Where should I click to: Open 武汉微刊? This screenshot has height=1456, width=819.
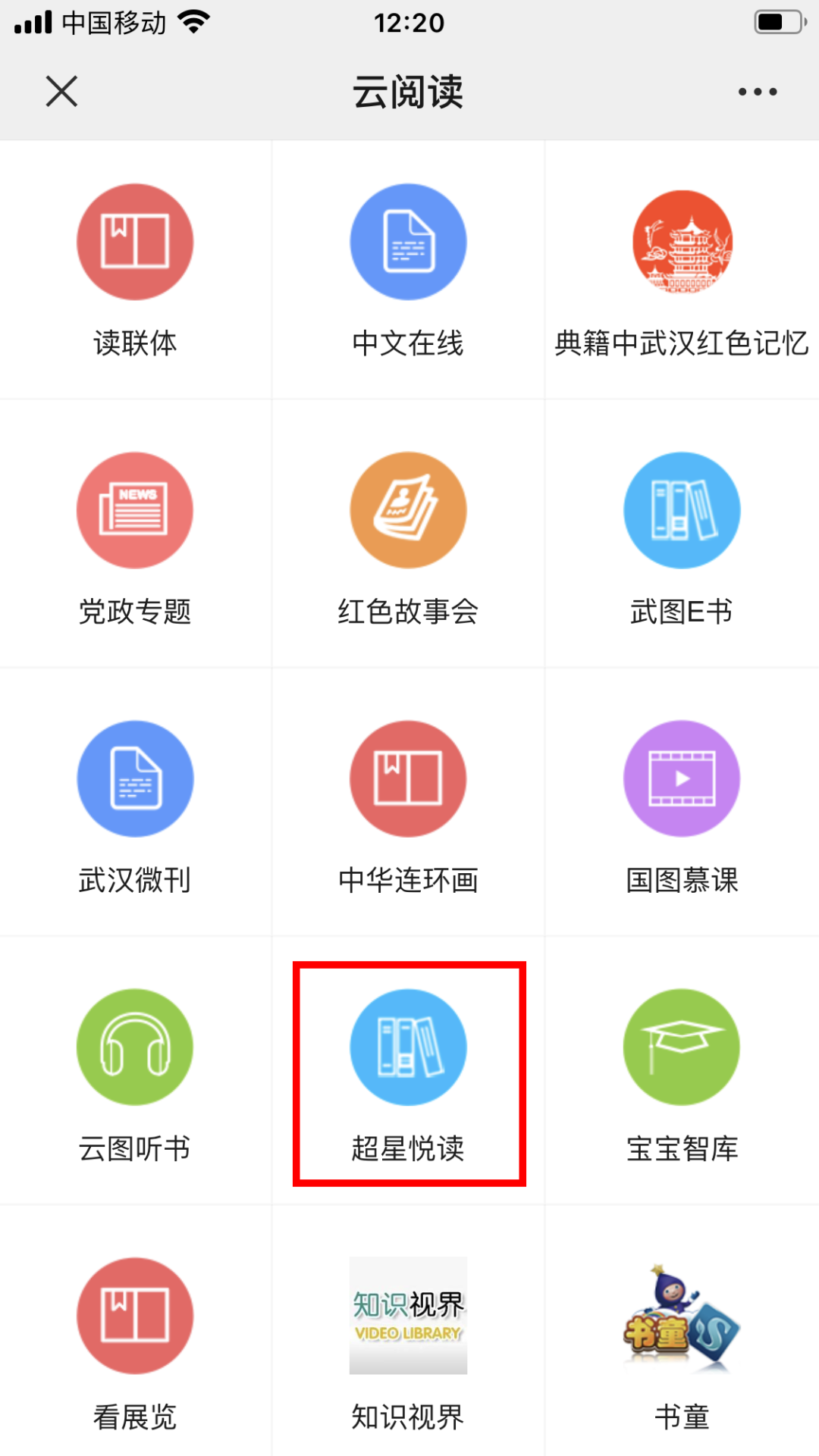[x=135, y=779]
